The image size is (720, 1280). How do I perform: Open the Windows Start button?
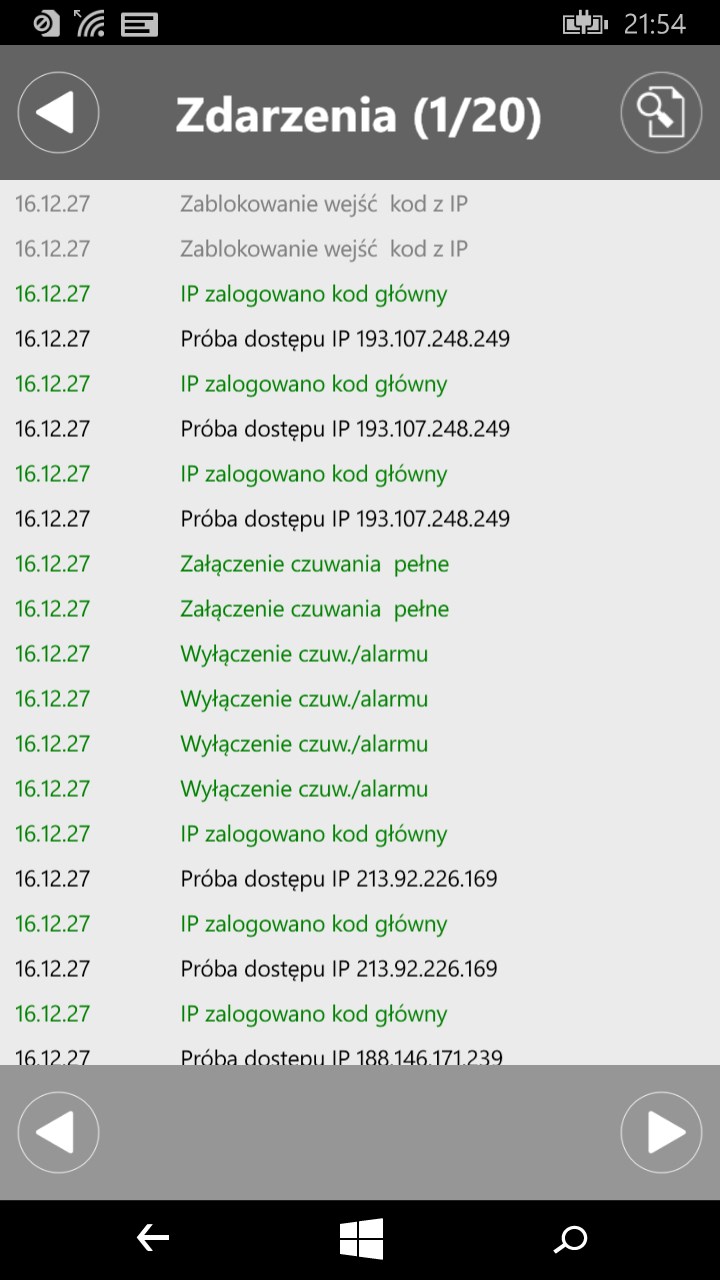click(361, 1239)
